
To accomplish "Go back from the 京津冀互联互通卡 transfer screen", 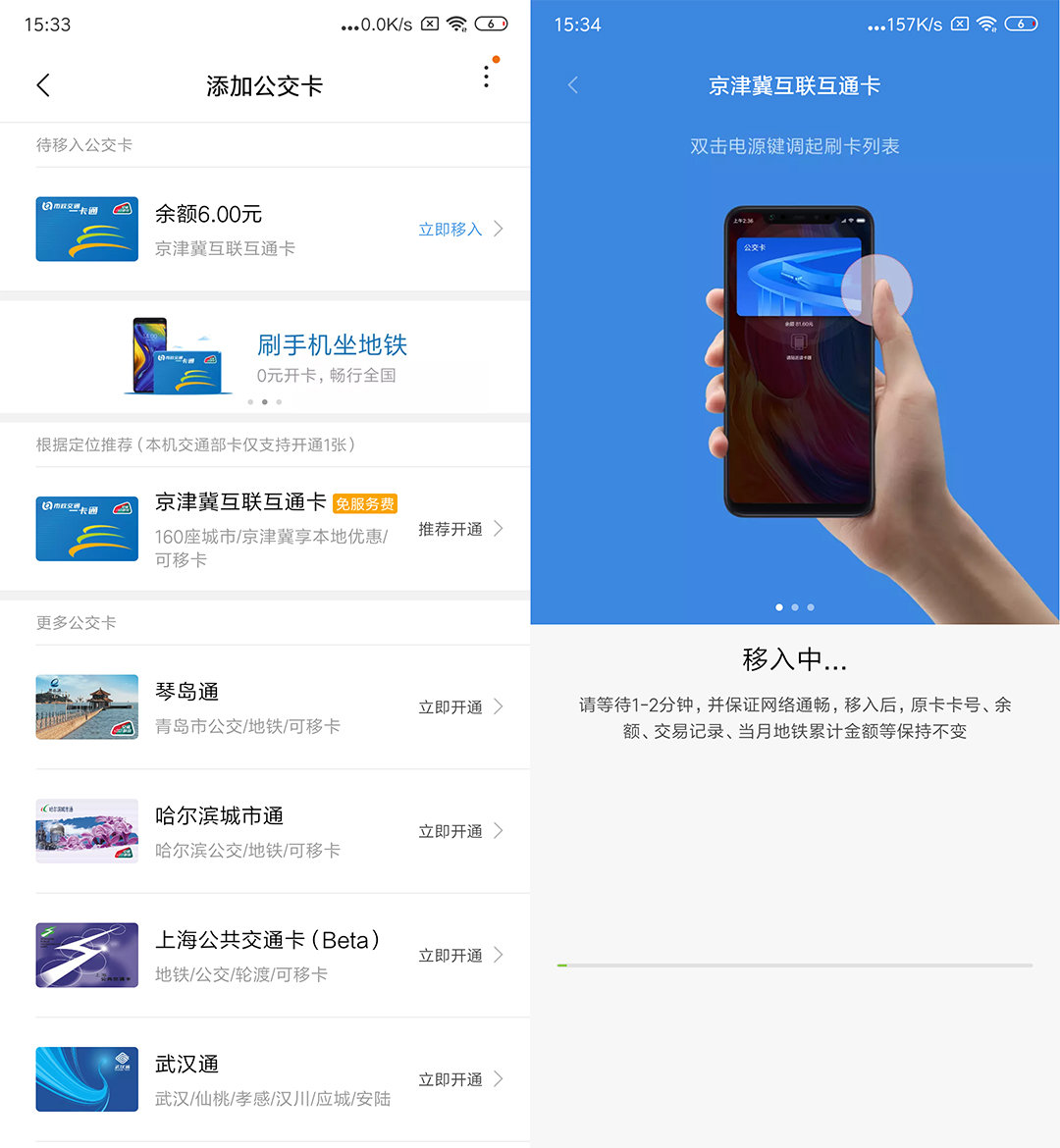I will coord(573,85).
